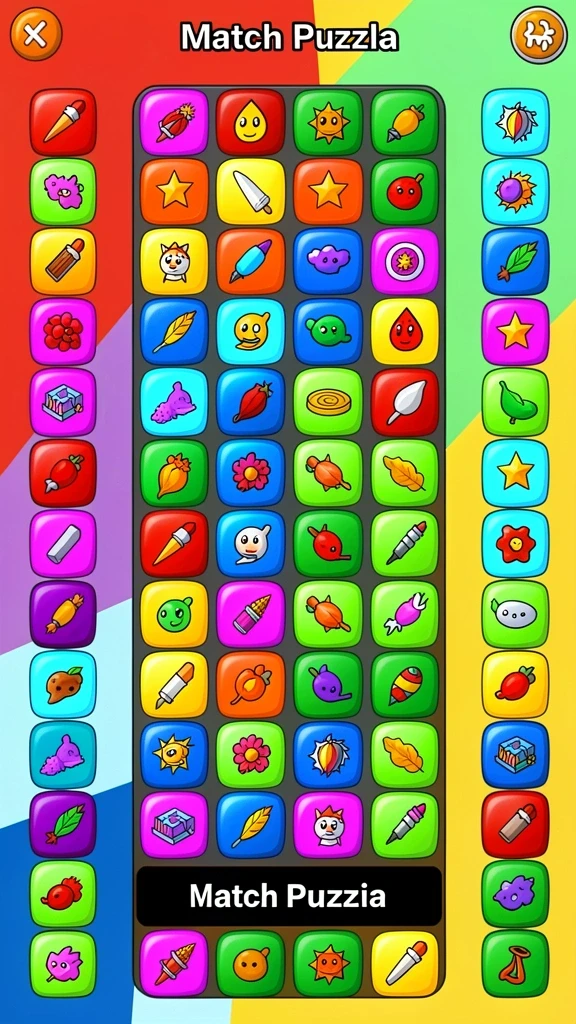Tap the red apple on dark green tile
This screenshot has height=1024, width=576.
point(405,192)
